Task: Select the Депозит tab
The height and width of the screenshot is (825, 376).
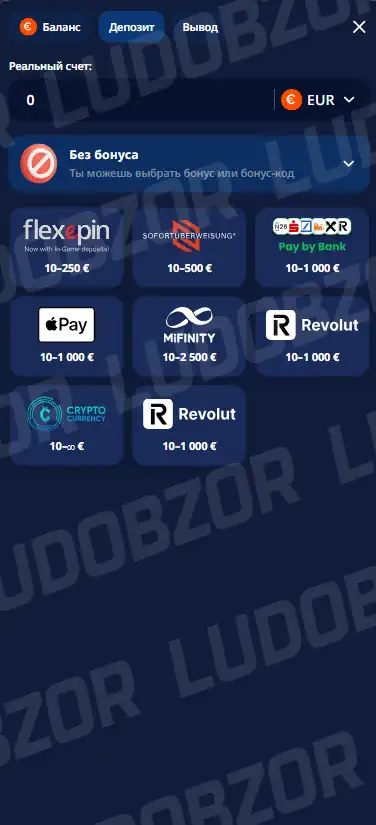Action: tap(131, 27)
